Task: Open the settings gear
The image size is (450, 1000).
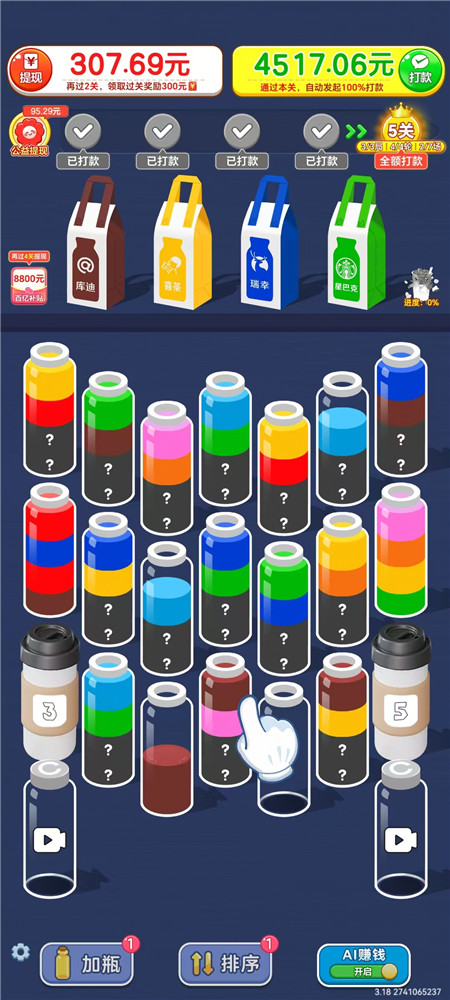Action: click(x=20, y=952)
